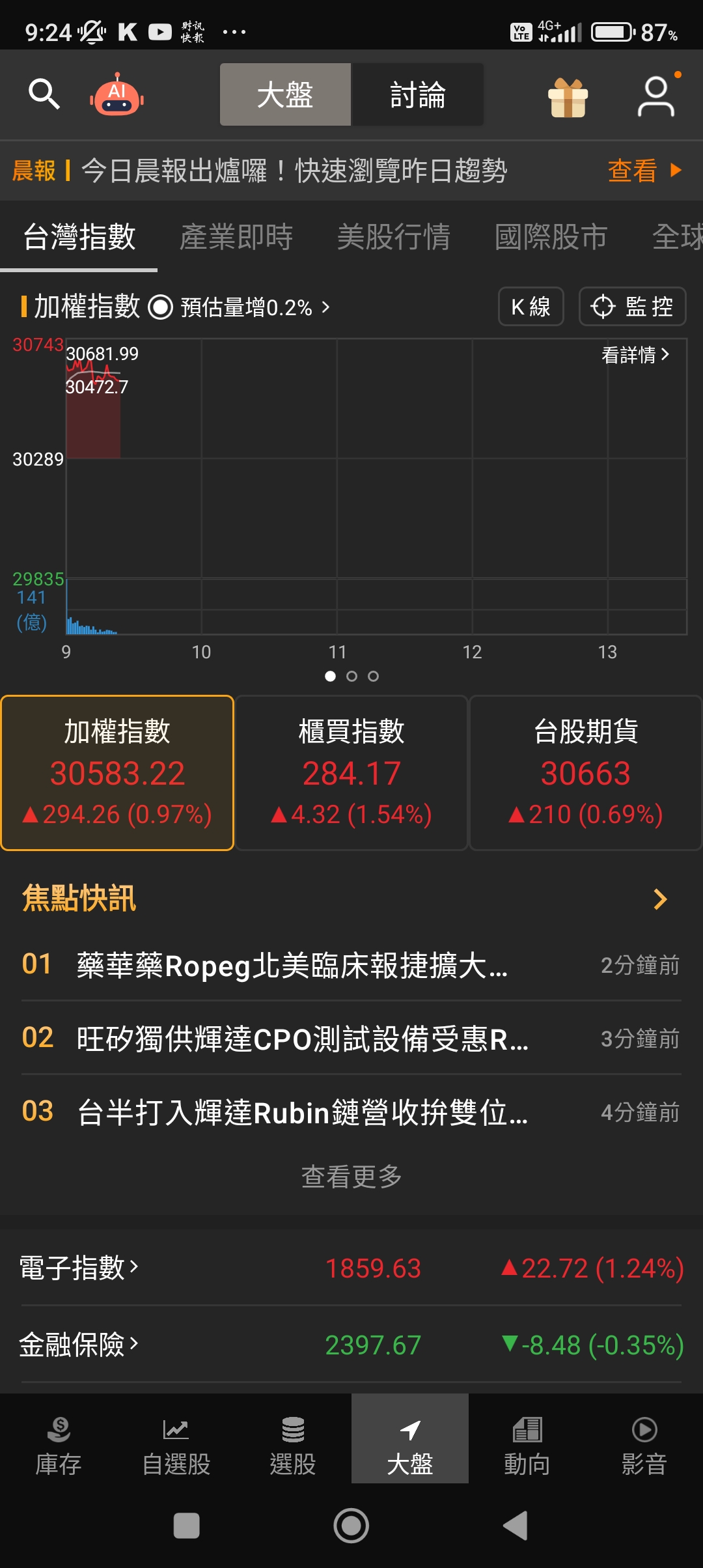The image size is (703, 1568).
Task: Open 看詳情 on the index chart
Action: [x=635, y=355]
